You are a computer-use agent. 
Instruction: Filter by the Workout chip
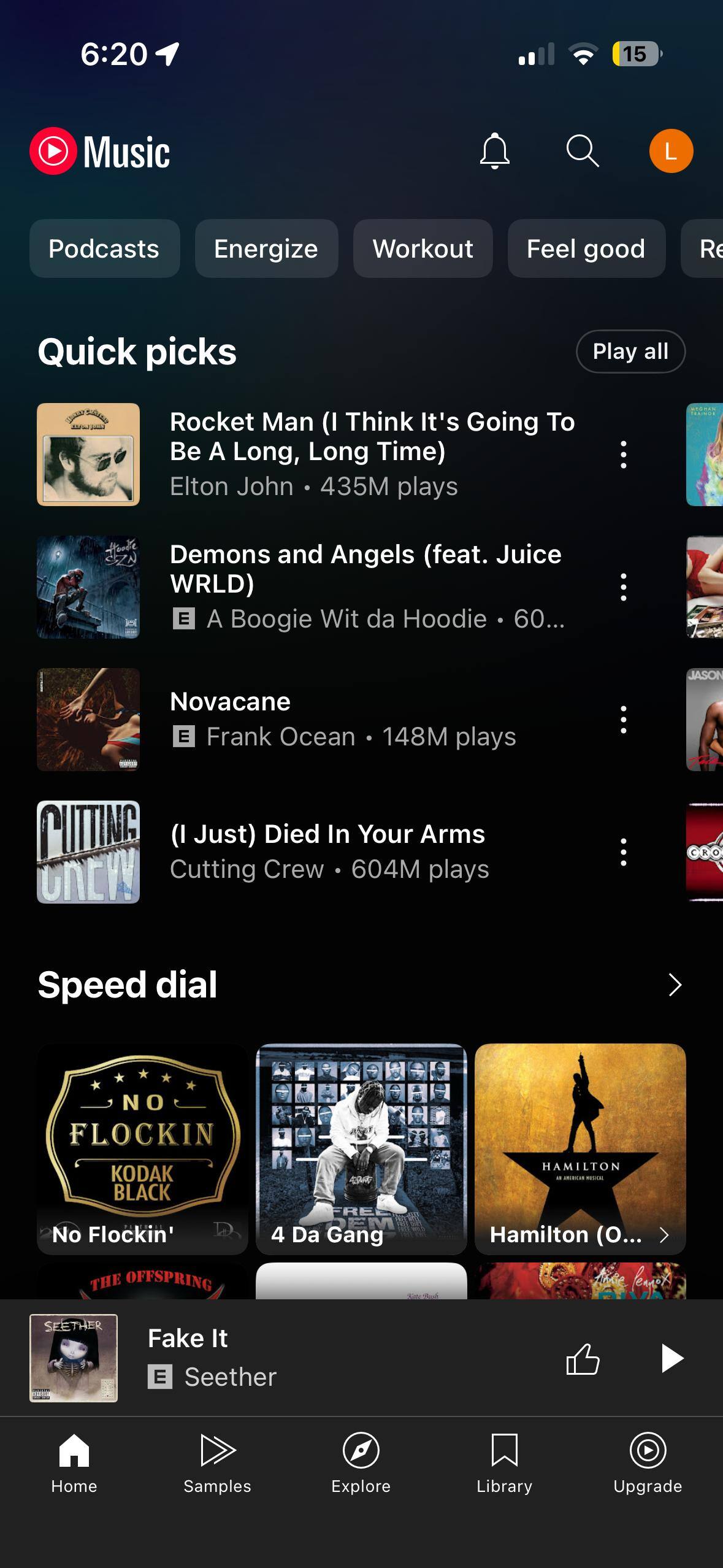(x=423, y=248)
